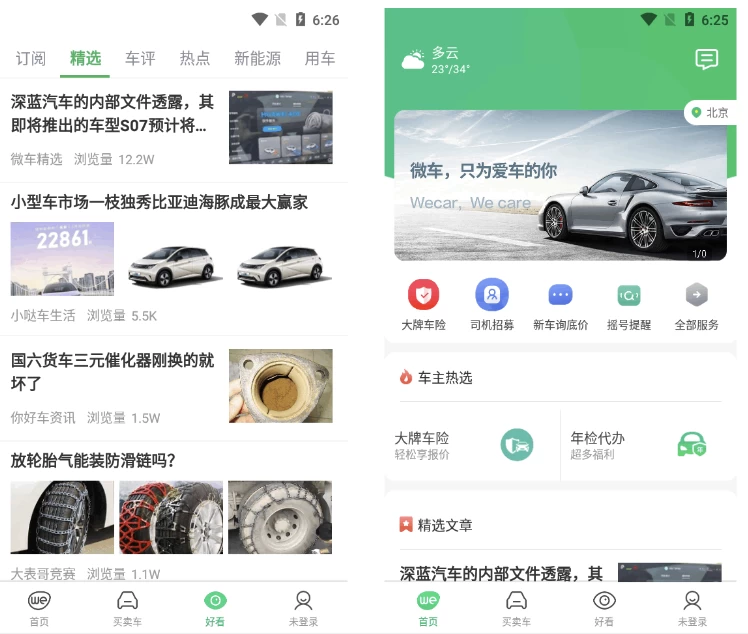Go to the 用车 tab
The width and height of the screenshot is (748, 634).
(320, 58)
